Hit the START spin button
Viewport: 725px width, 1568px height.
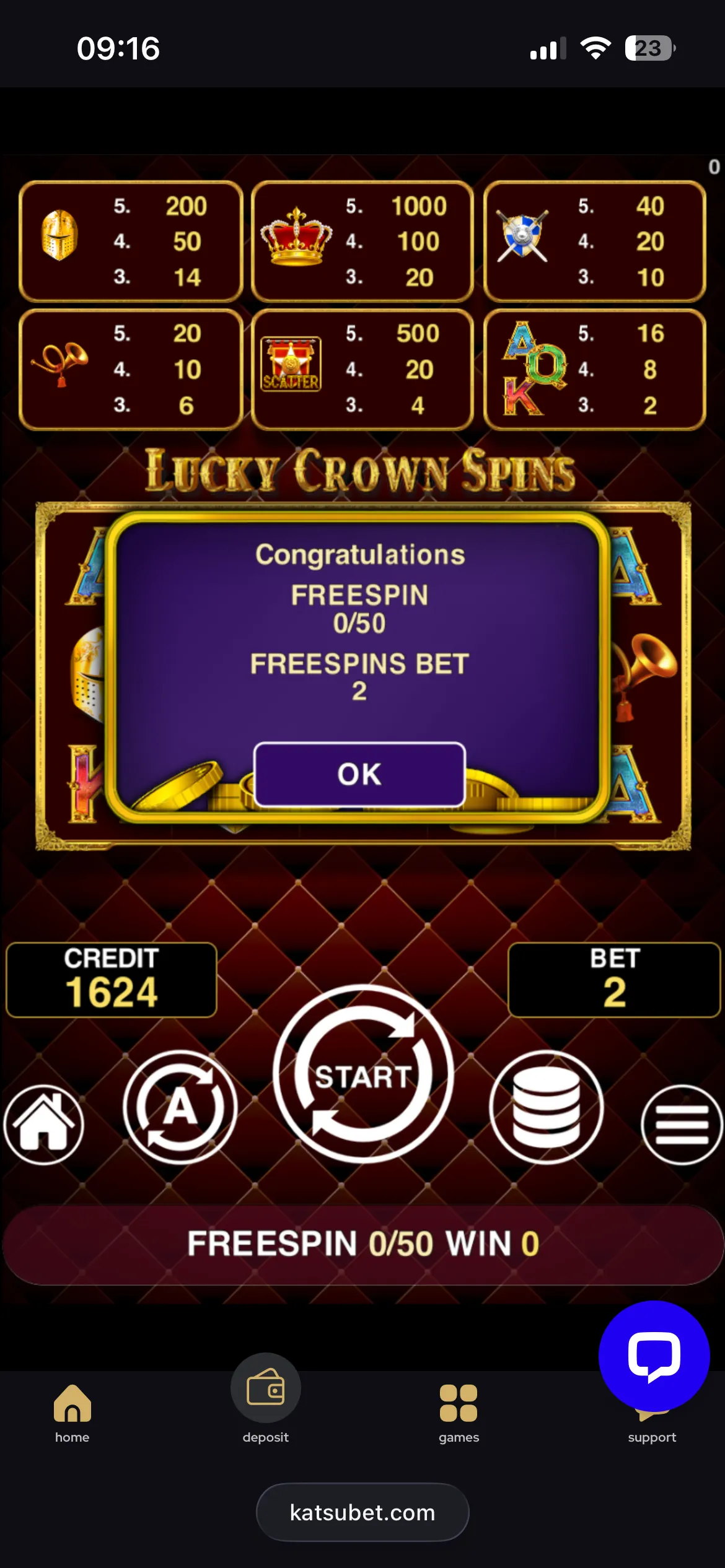click(363, 1074)
